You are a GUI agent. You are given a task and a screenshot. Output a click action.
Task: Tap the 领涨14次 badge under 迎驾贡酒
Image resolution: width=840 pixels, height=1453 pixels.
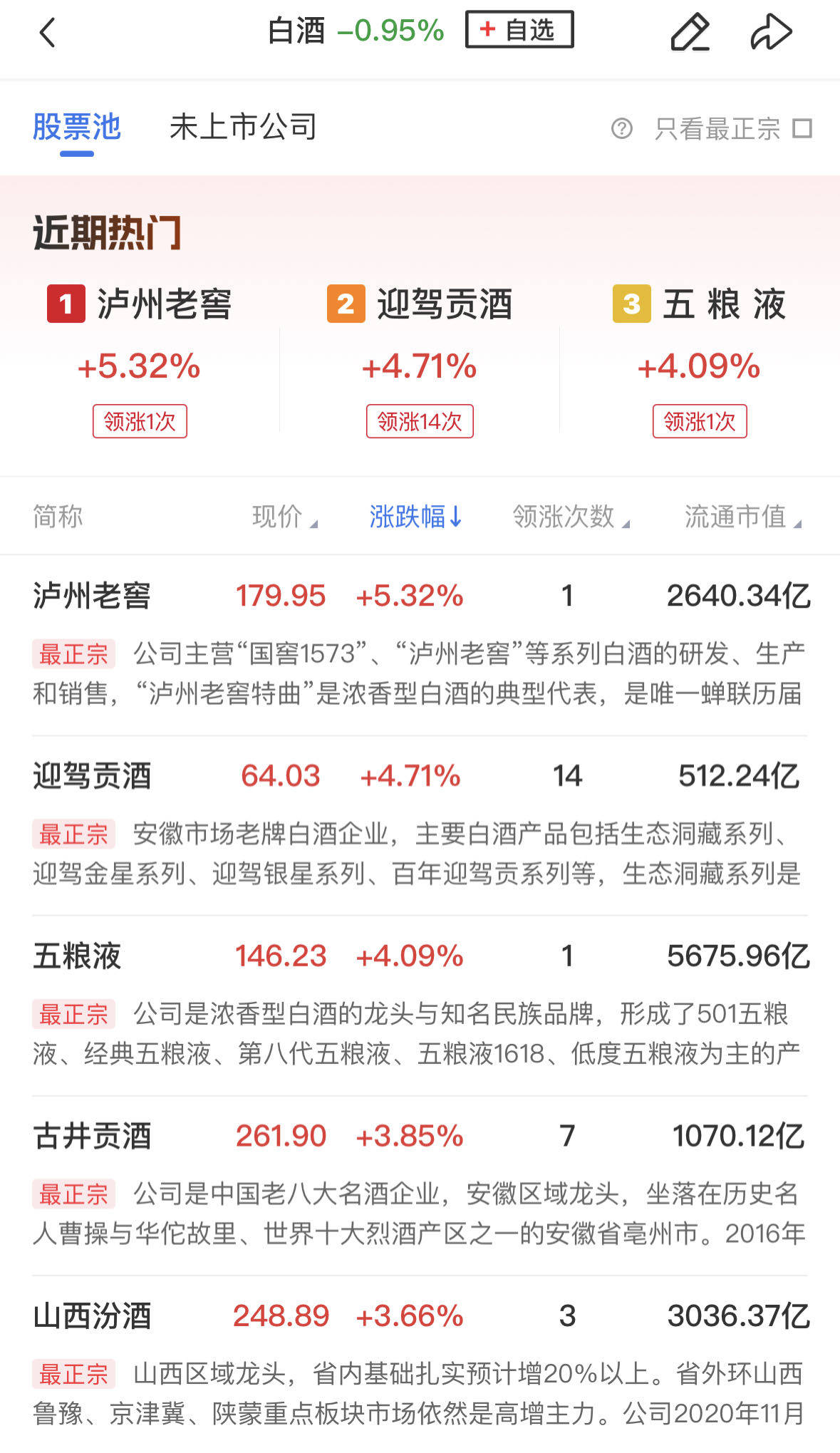tap(420, 421)
